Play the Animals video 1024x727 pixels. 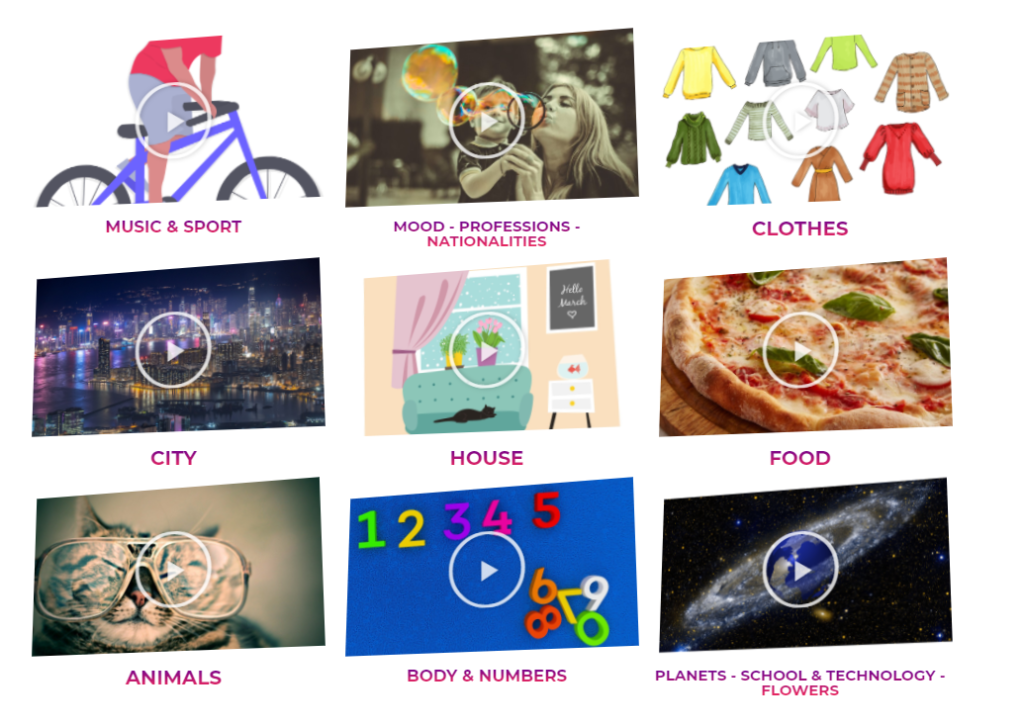[174, 570]
